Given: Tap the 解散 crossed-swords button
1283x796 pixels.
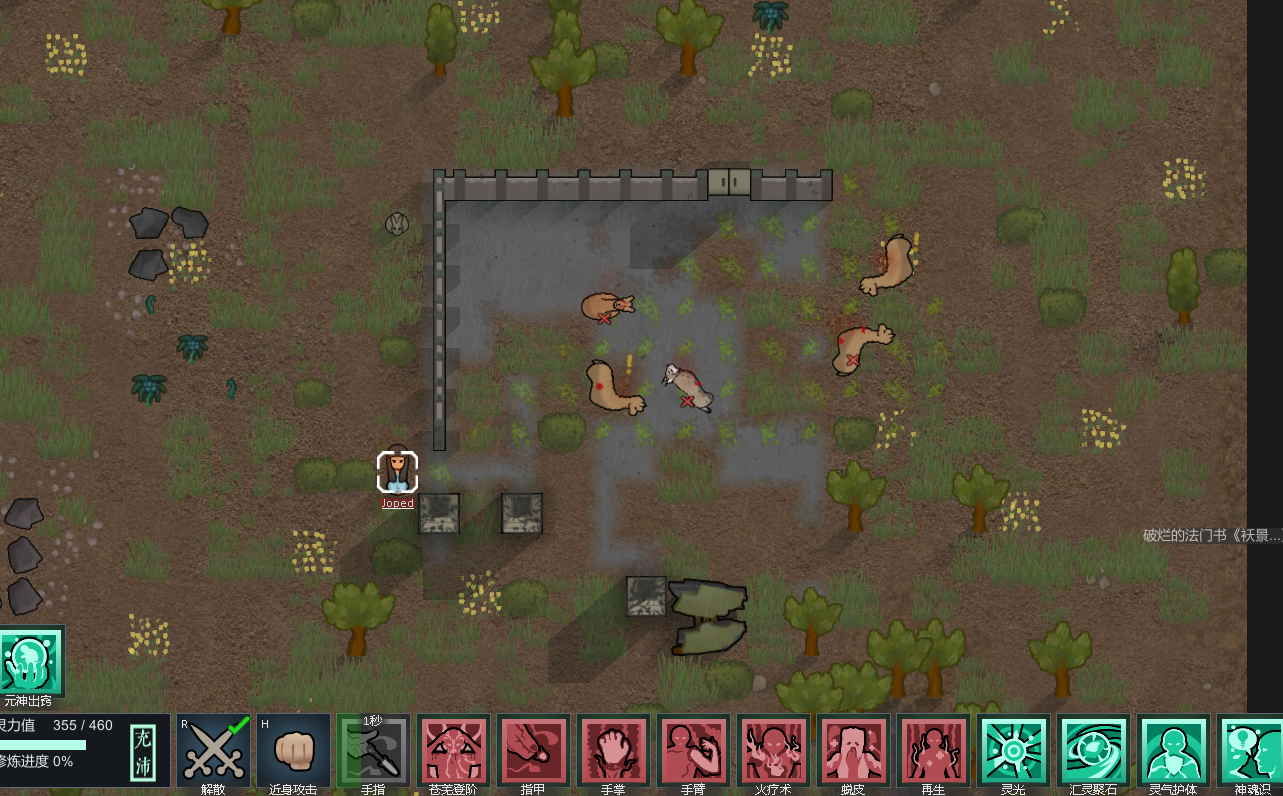Looking at the screenshot, I should coord(213,750).
